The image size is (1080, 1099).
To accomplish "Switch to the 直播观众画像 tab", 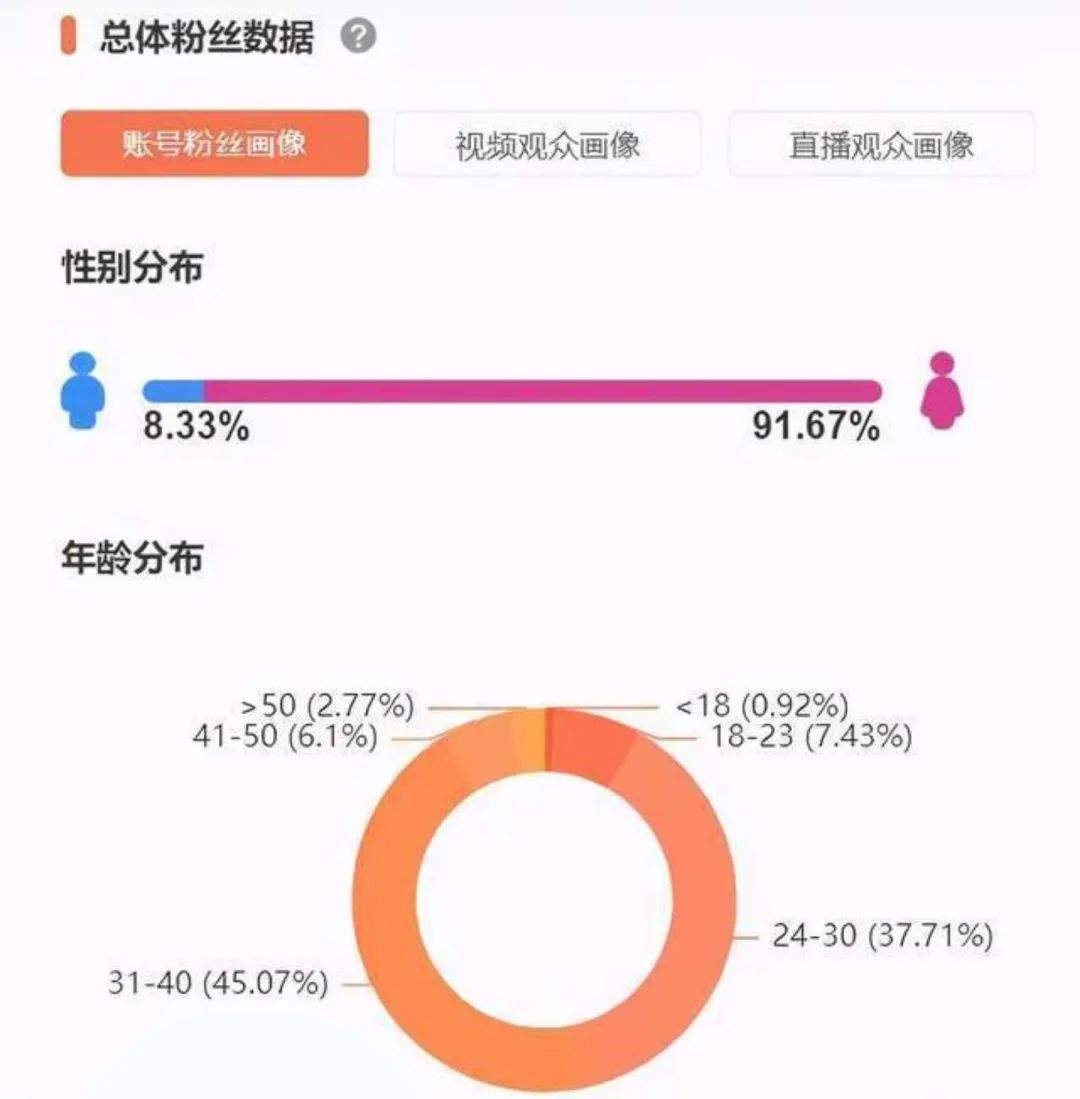I will pyautogui.click(x=881, y=145).
